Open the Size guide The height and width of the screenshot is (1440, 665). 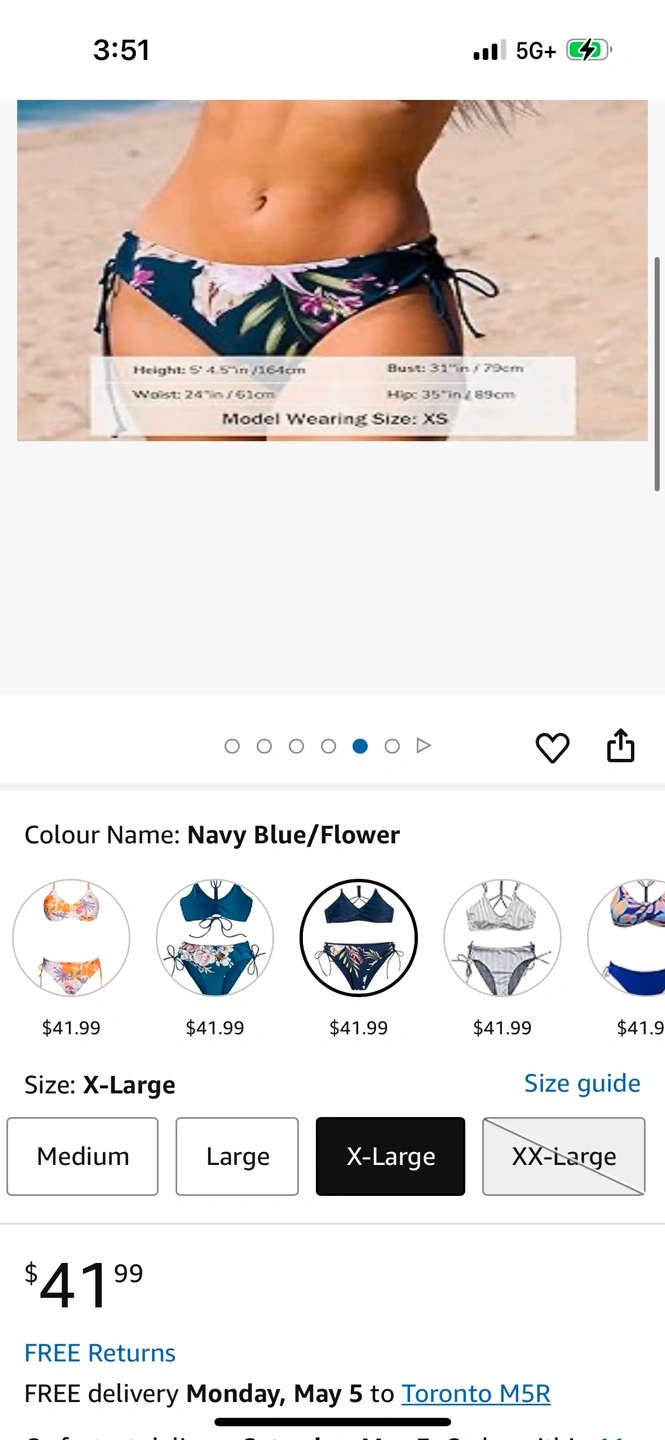(582, 1083)
